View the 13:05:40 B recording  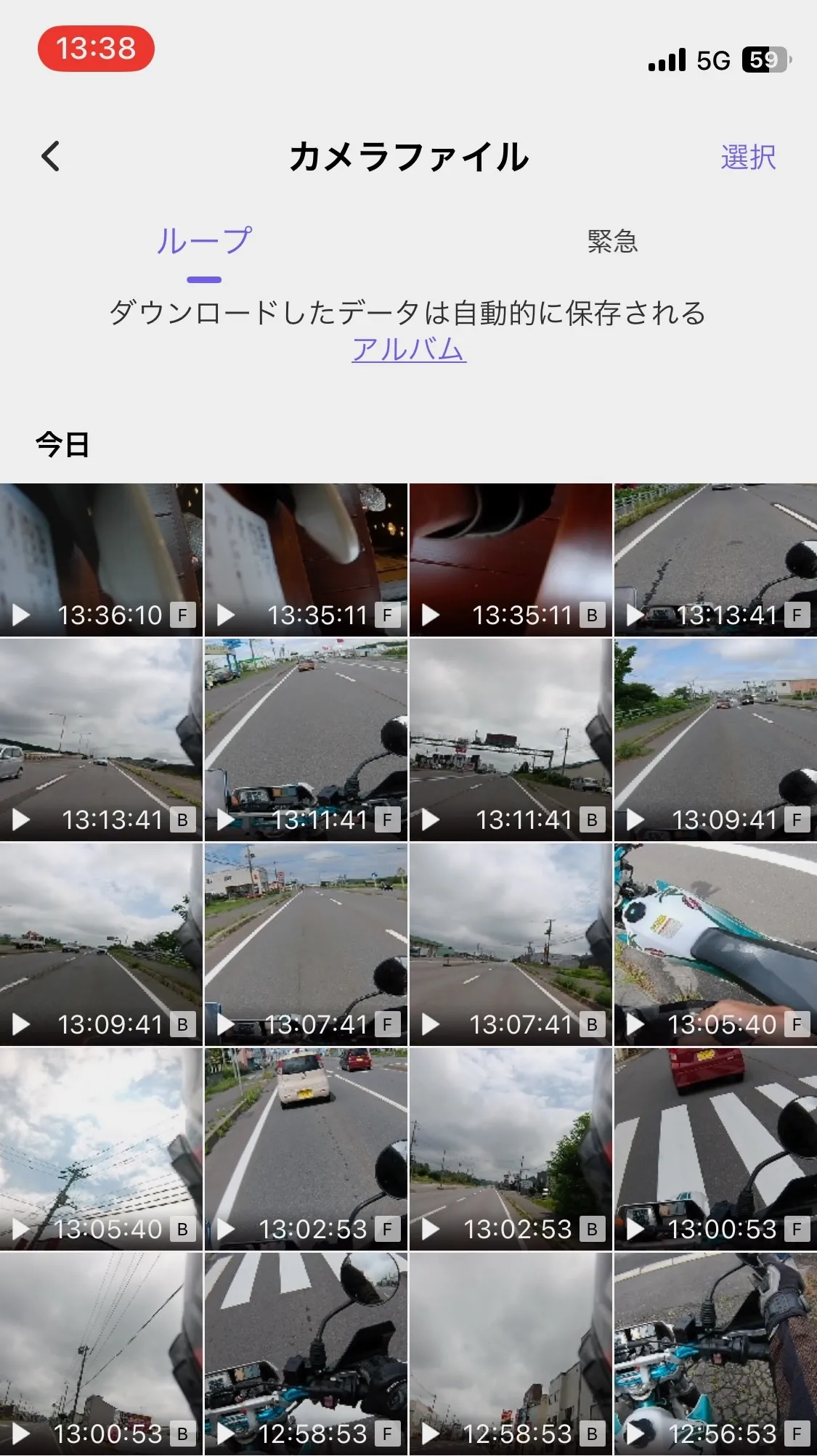(x=101, y=1149)
